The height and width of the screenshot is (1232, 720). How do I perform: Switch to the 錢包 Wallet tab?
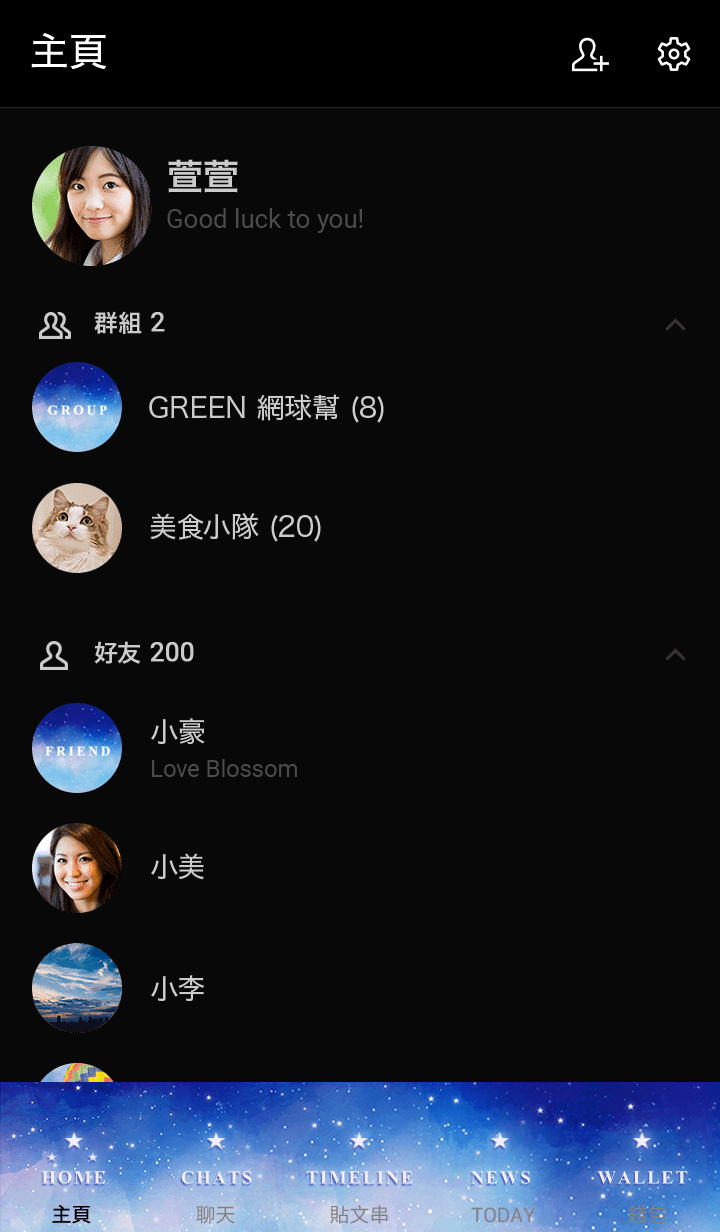click(x=645, y=1180)
